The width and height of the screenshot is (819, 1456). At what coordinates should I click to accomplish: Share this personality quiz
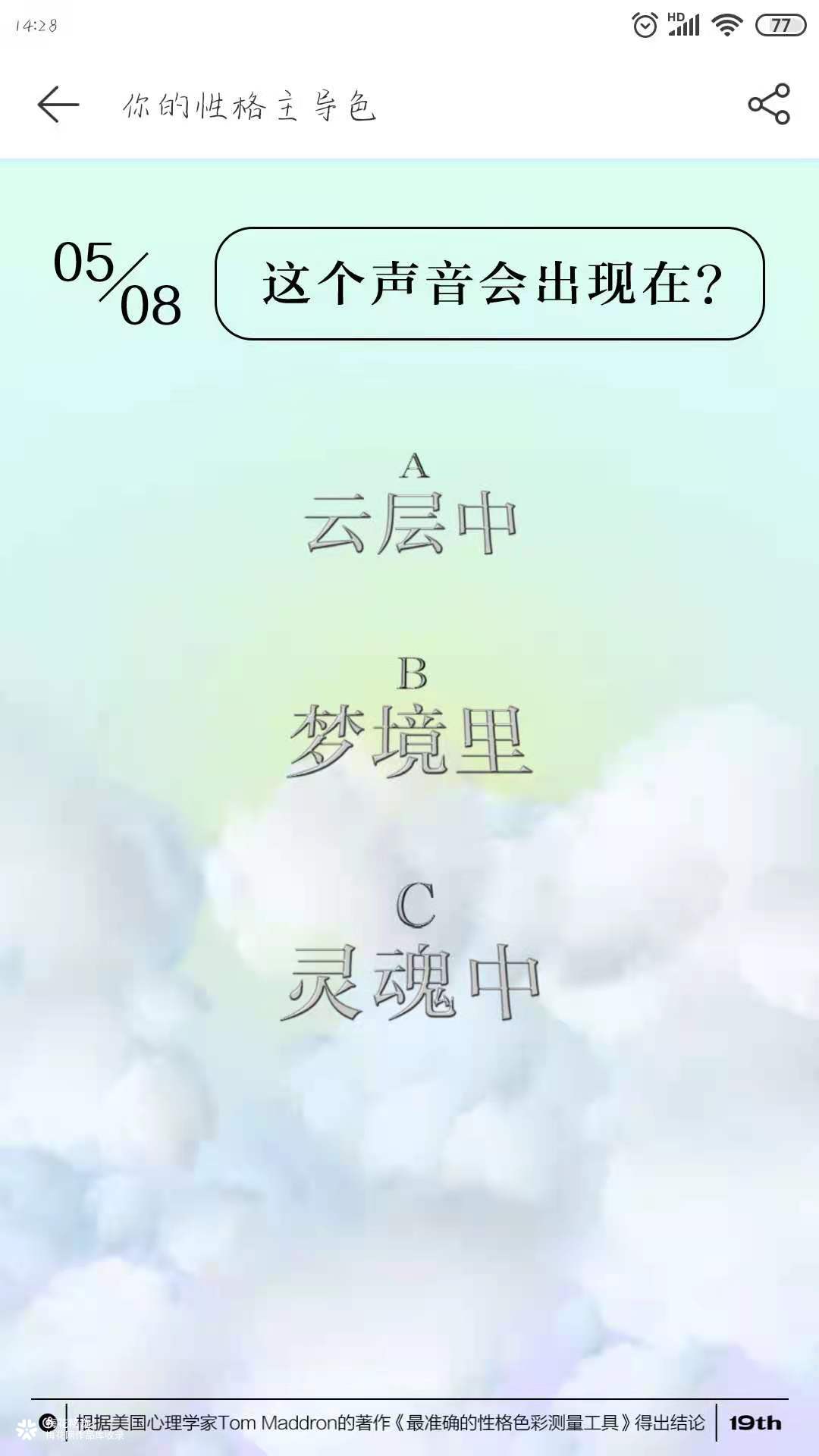pos(768,105)
